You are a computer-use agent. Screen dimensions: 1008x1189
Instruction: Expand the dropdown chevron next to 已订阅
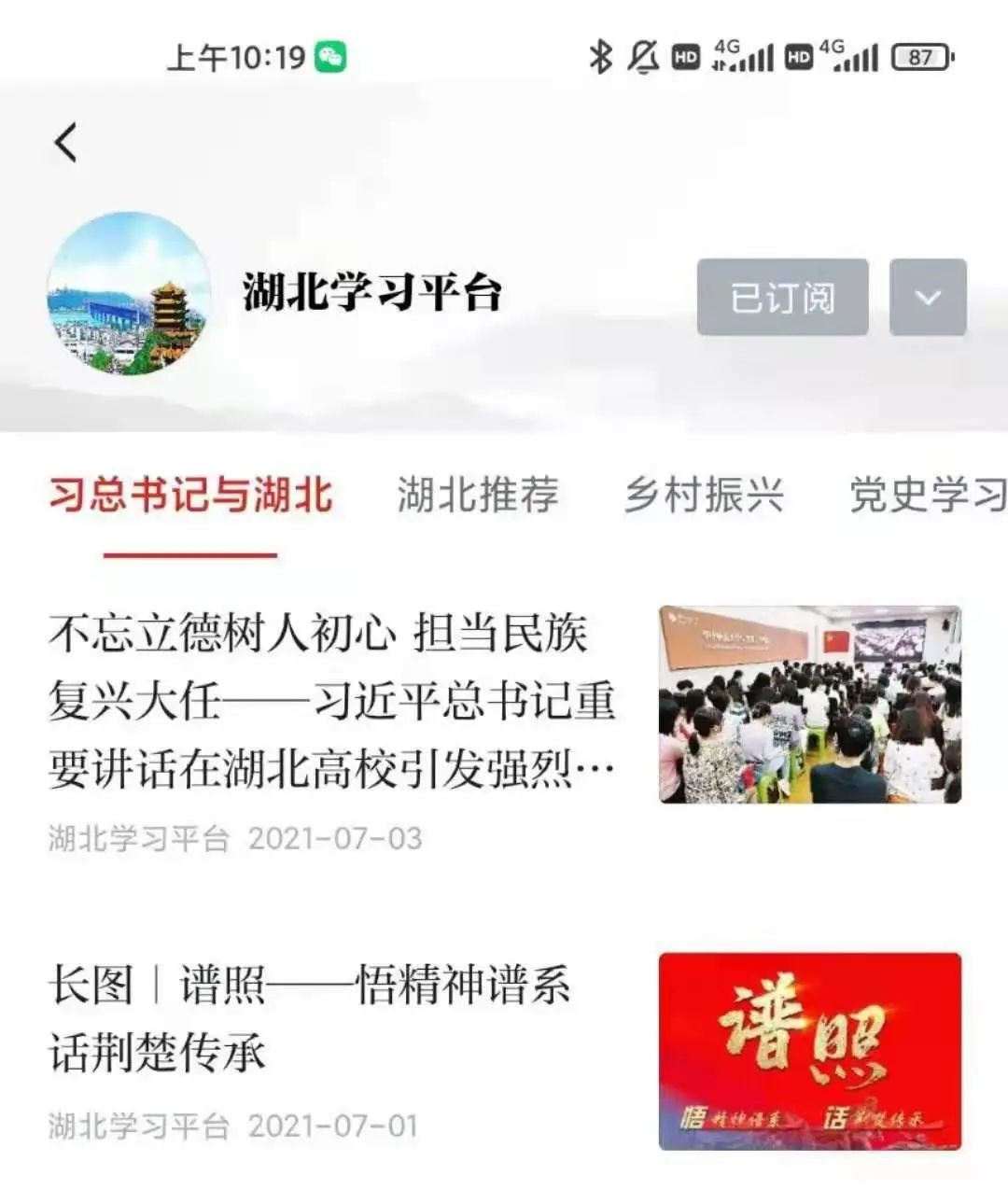pyautogui.click(x=927, y=298)
